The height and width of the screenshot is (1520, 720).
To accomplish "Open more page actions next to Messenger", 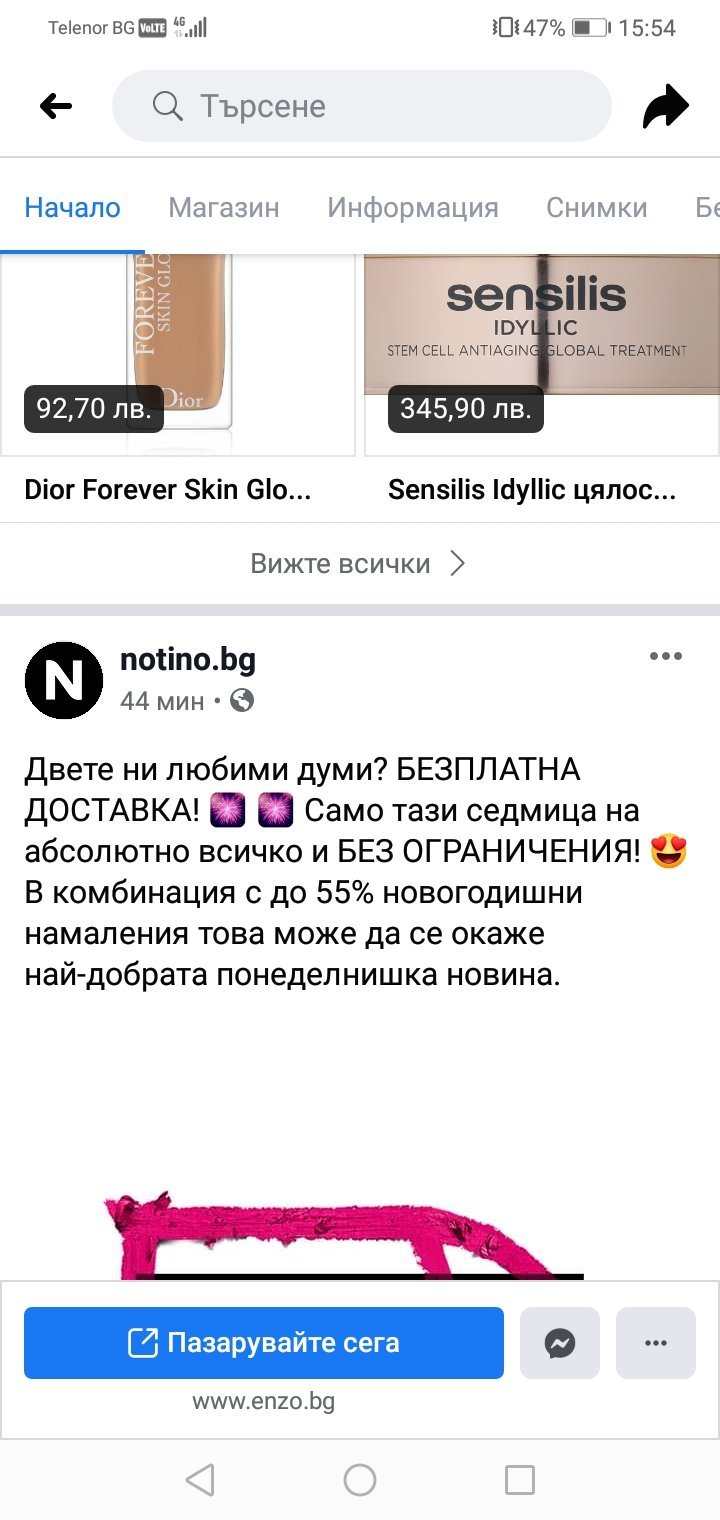I will (x=656, y=1343).
